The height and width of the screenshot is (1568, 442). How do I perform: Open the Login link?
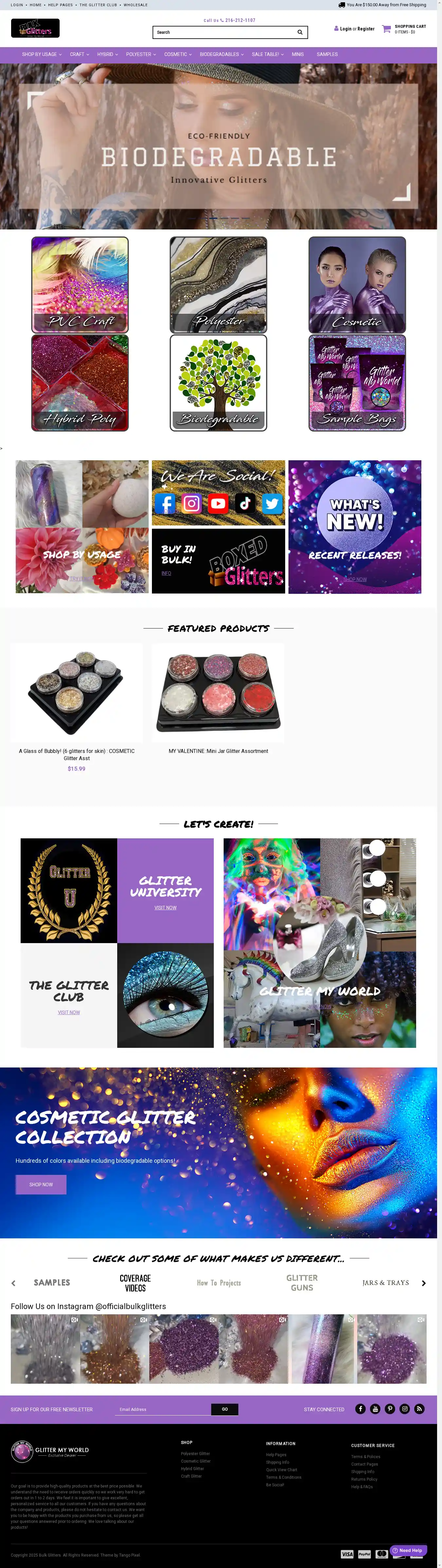pyautogui.click(x=345, y=28)
